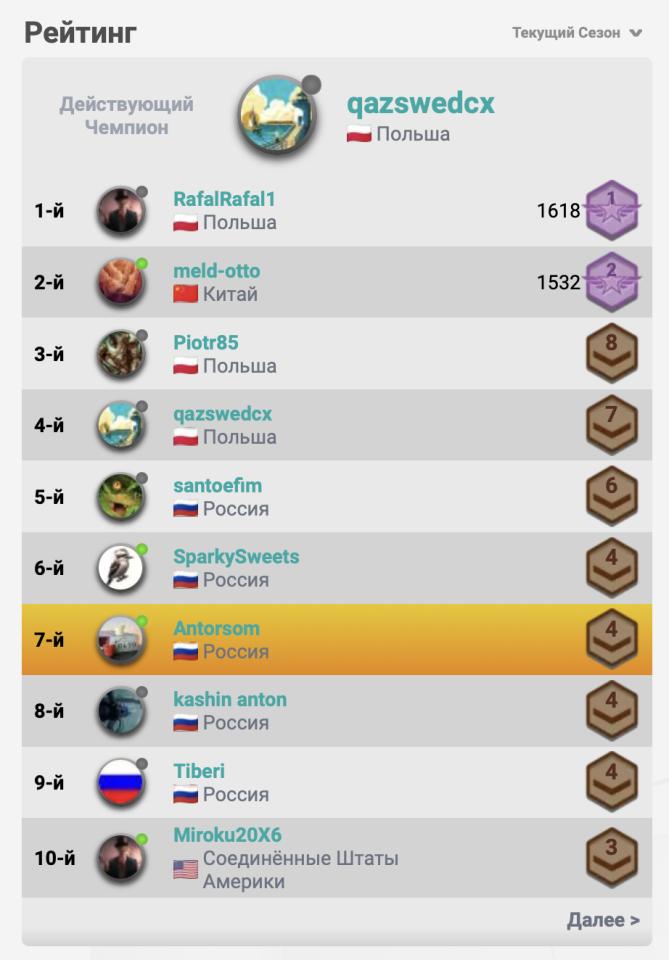Viewport: 669px width, 960px height.
Task: View Miroku20X6's profile
Action: [x=227, y=834]
